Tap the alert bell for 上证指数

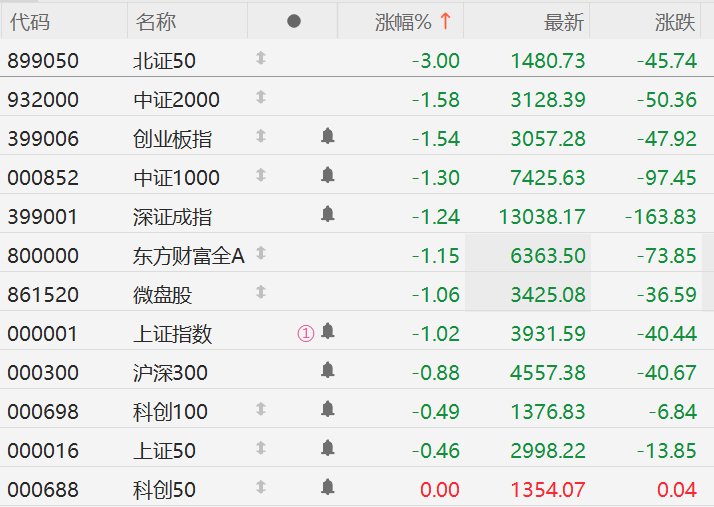[327, 332]
